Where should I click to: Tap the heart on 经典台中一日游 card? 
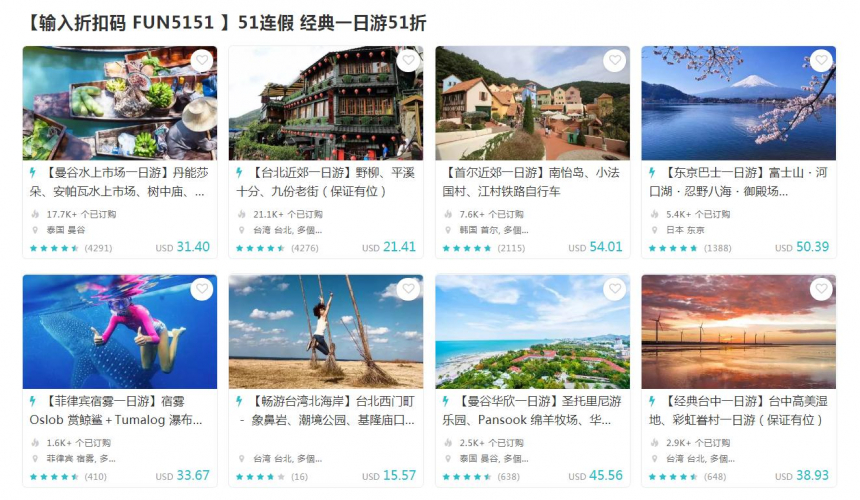pos(821,290)
